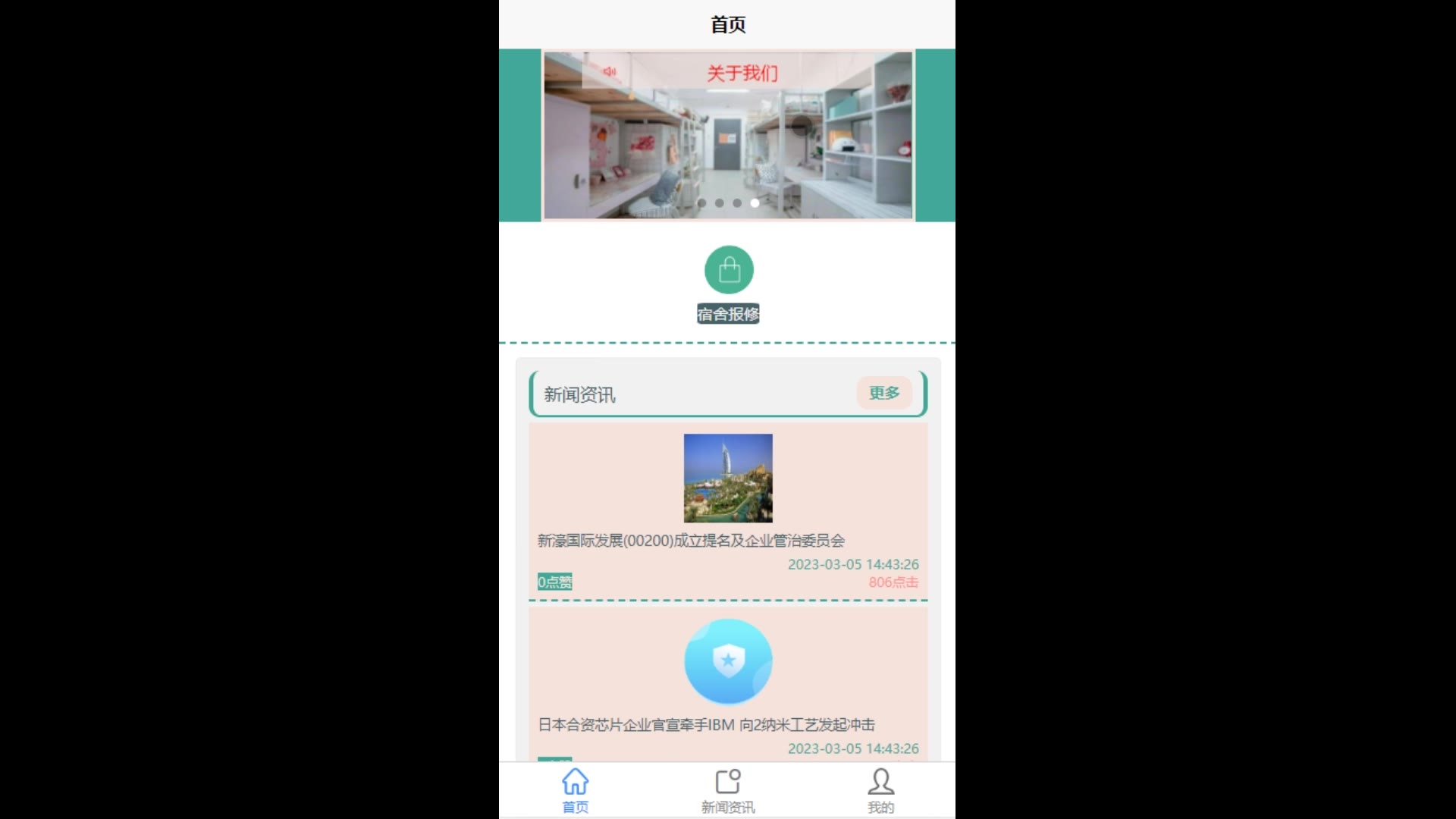This screenshot has width=1456, height=819.
Task: Open the 宿舍报修 dormitory repair shortcut
Action: coord(728,271)
